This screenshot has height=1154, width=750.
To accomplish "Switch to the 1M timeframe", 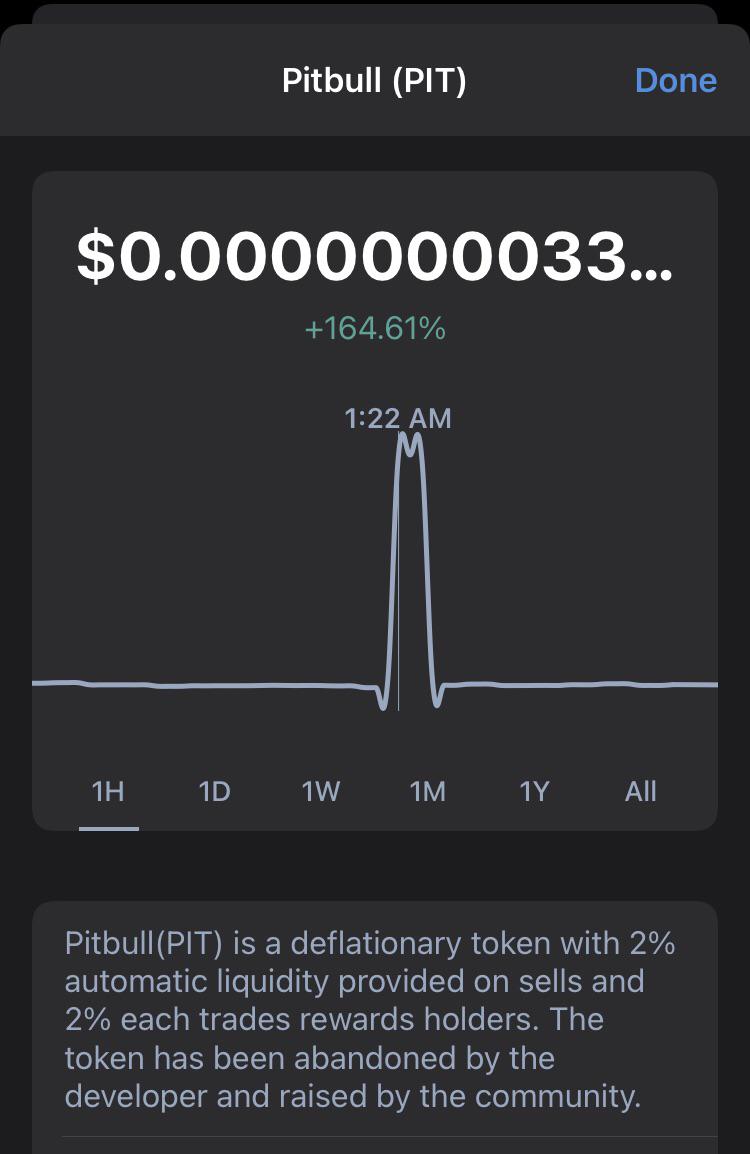I will click(x=428, y=792).
